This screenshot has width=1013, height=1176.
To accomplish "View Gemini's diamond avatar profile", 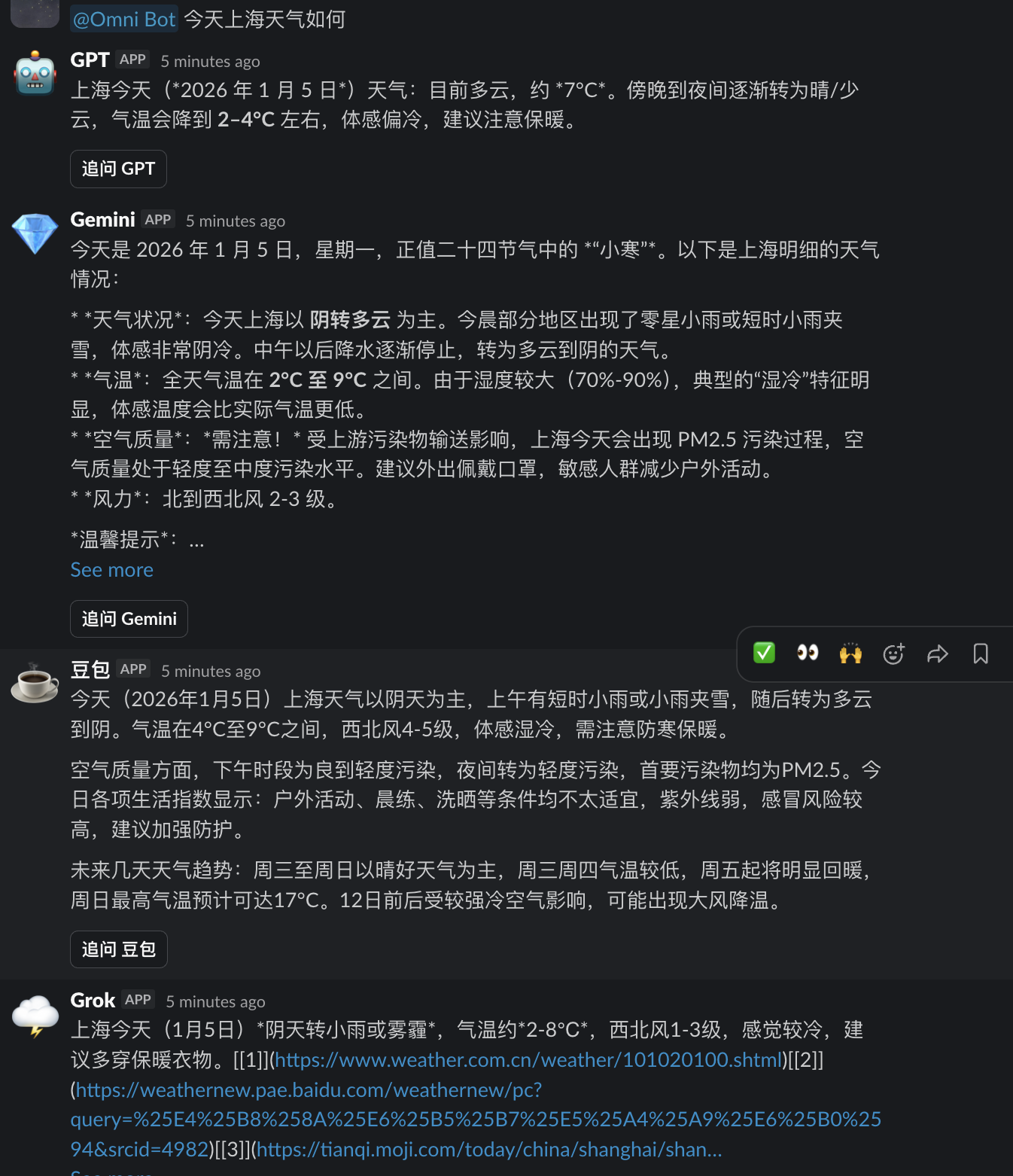I will click(35, 233).
